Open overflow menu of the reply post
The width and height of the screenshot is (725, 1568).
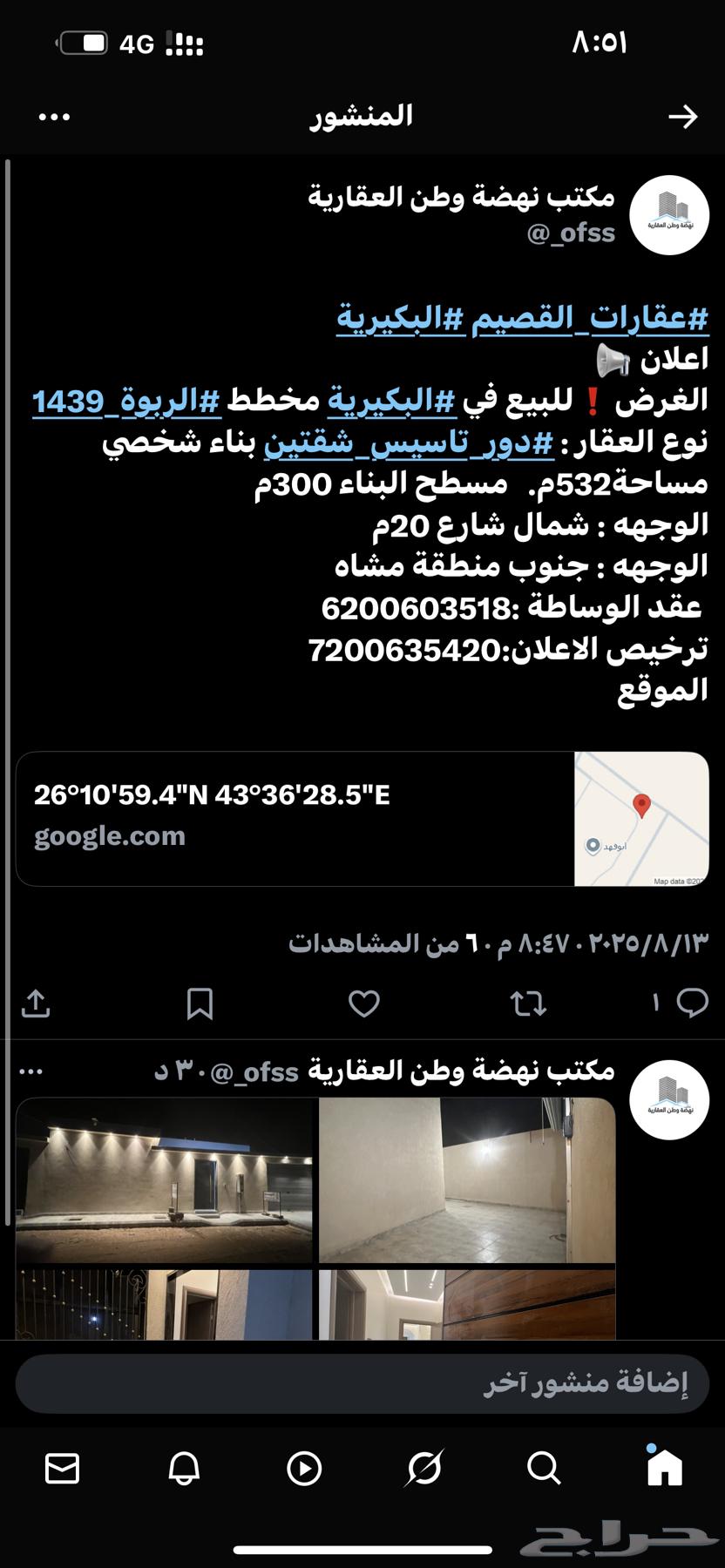[31, 1071]
